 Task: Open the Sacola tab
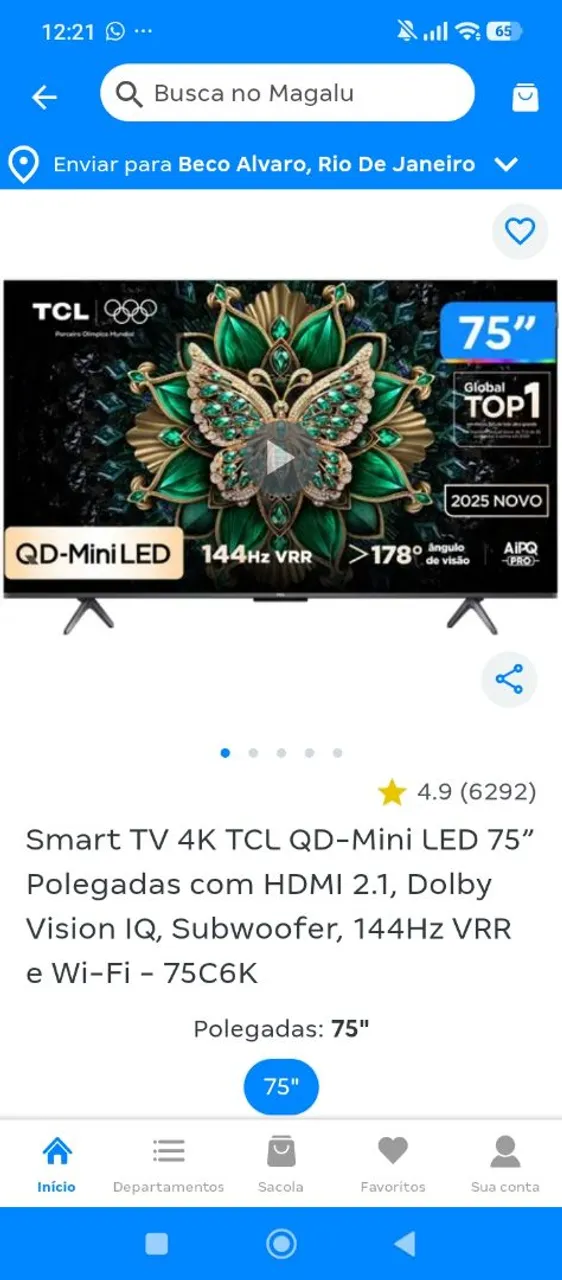[x=281, y=1165]
